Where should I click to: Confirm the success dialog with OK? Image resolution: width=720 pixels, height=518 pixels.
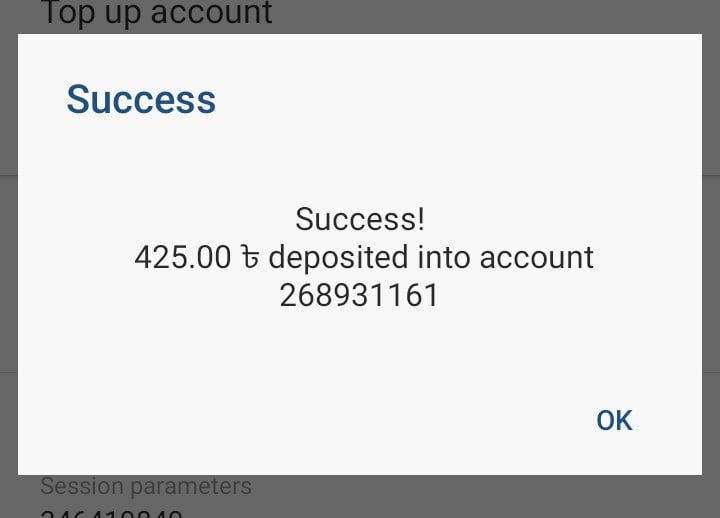[x=614, y=420]
